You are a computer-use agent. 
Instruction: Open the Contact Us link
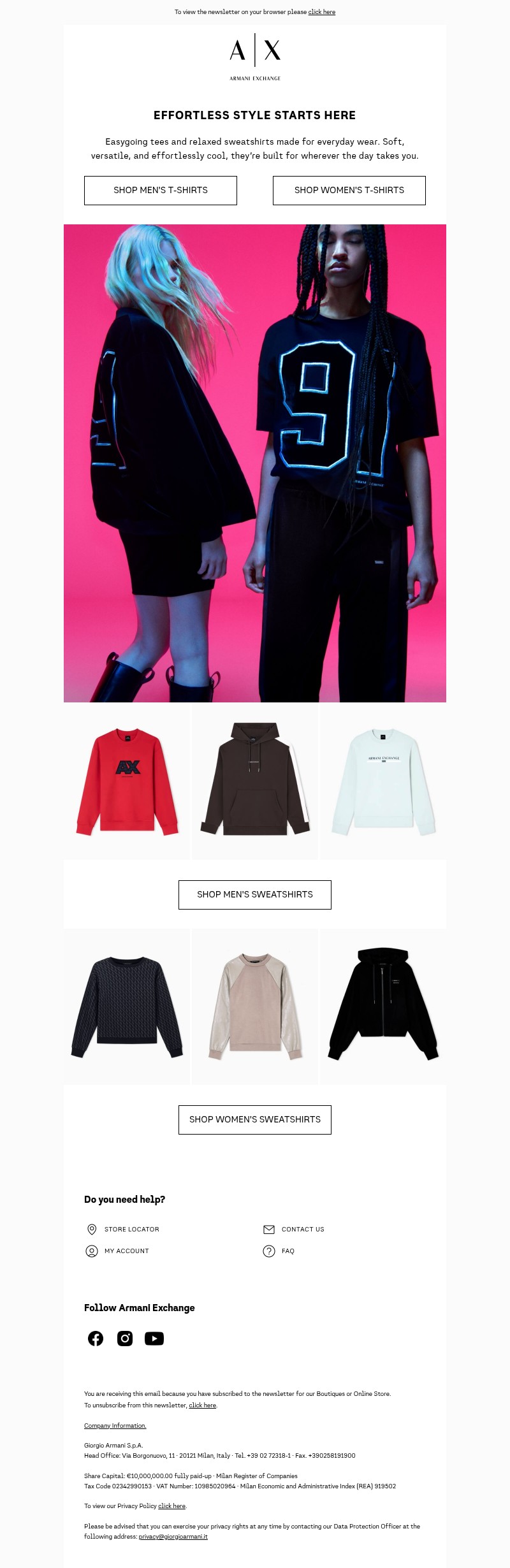pos(302,1230)
